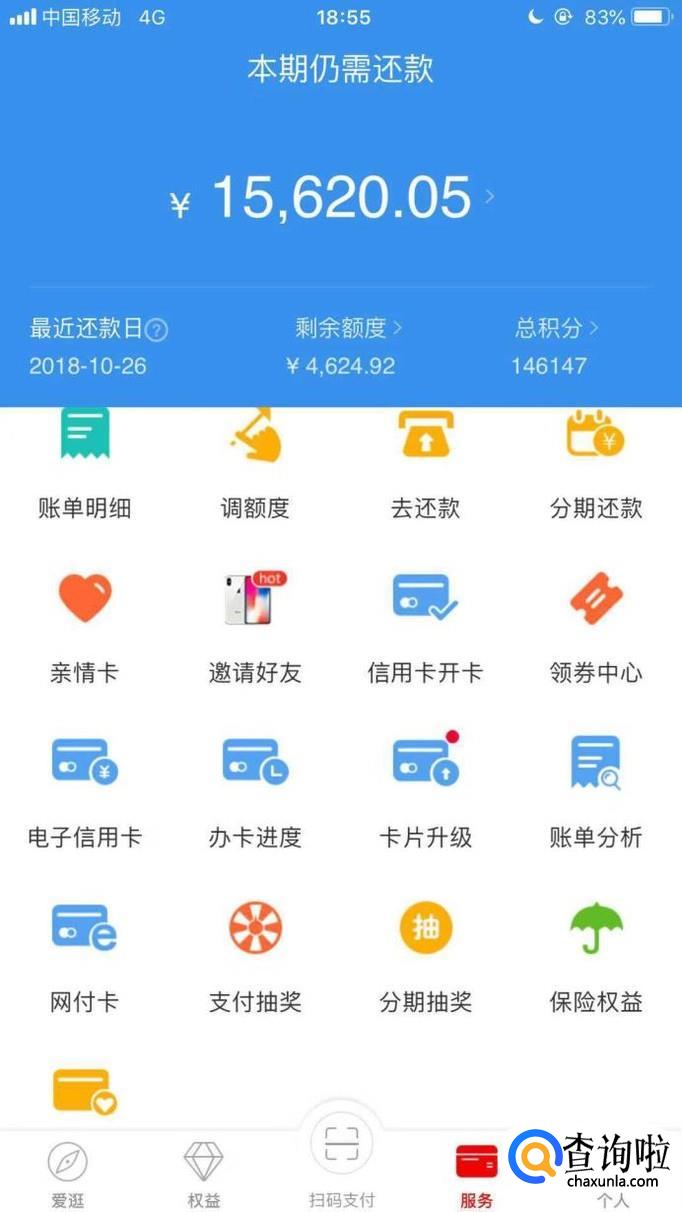Switch to the 权益 tab
The height and width of the screenshot is (1212, 682).
pos(204,1175)
